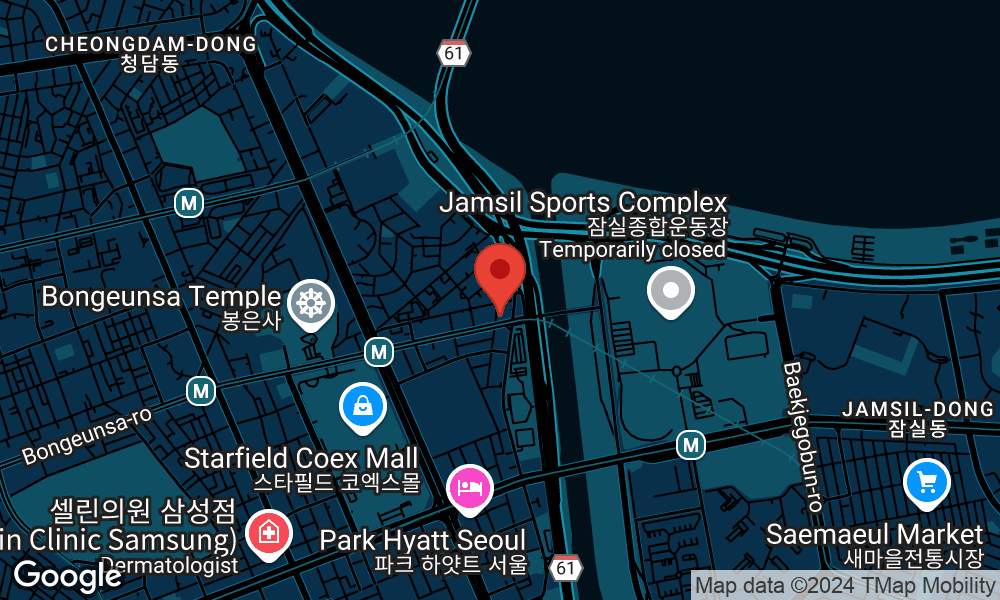Screen dimensions: 1000x600
Task: Tap the Dermatologist clinic medical pin
Action: [x=268, y=533]
